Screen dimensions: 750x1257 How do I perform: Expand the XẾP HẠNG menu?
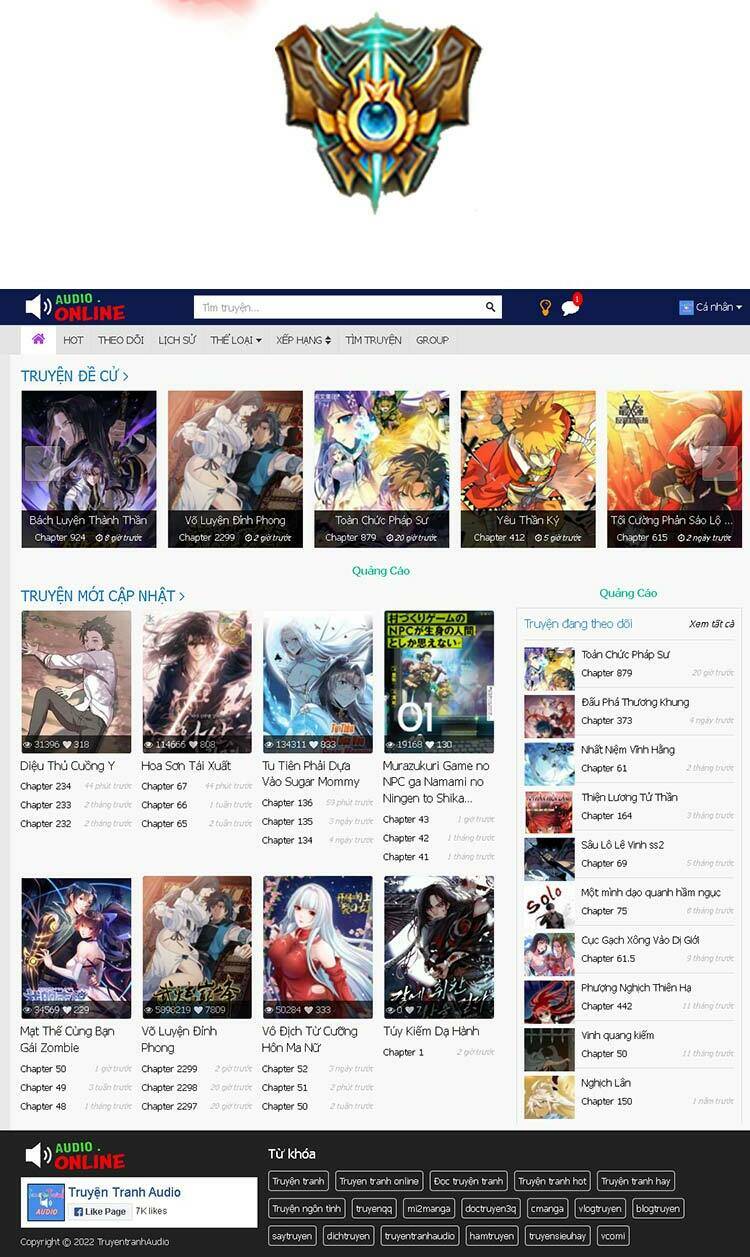pos(303,340)
